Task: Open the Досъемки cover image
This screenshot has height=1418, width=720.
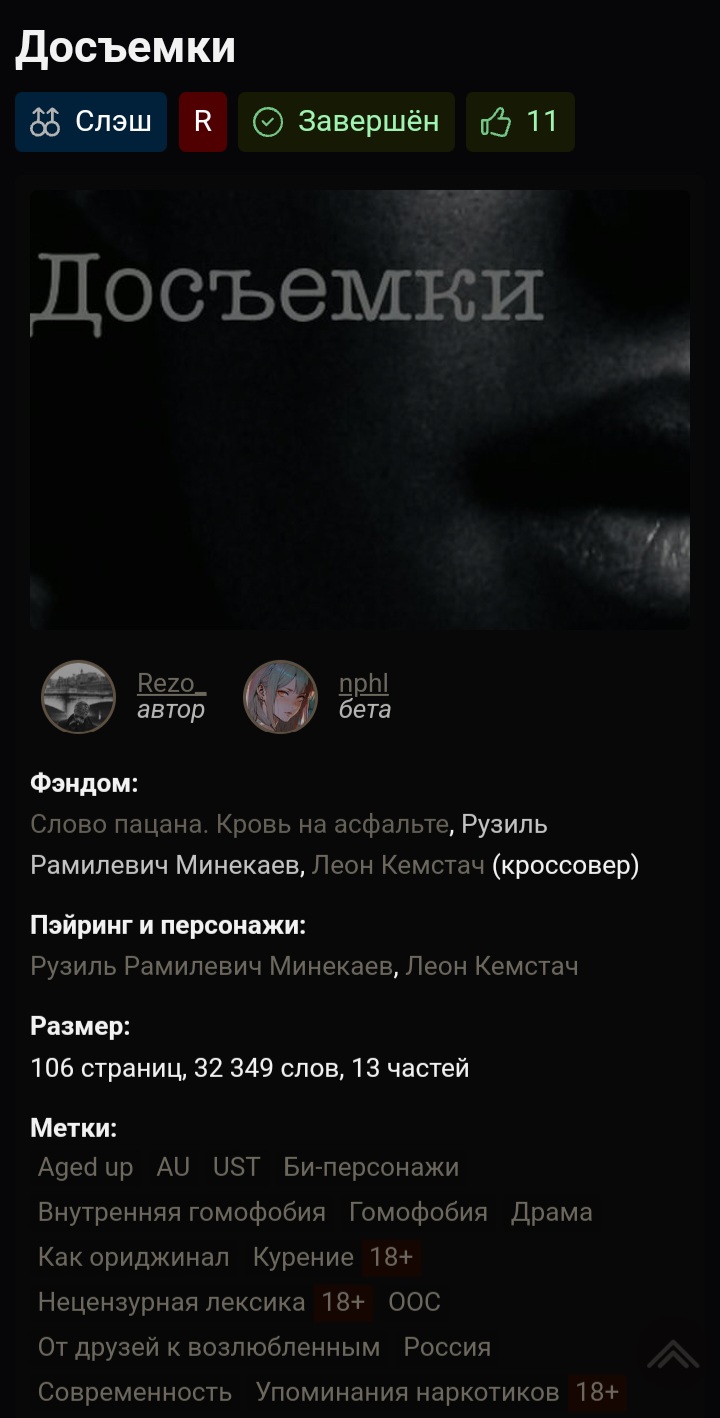Action: [x=360, y=410]
